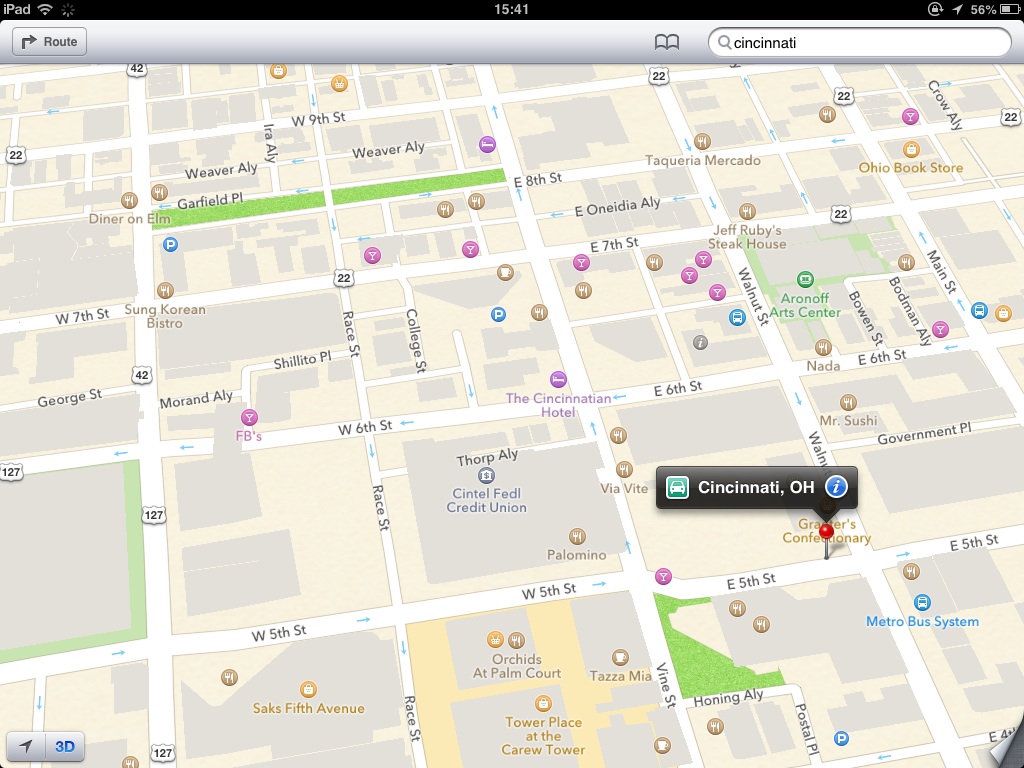This screenshot has width=1024, height=768.
Task: Open the bookmarks book icon
Action: coord(667,42)
